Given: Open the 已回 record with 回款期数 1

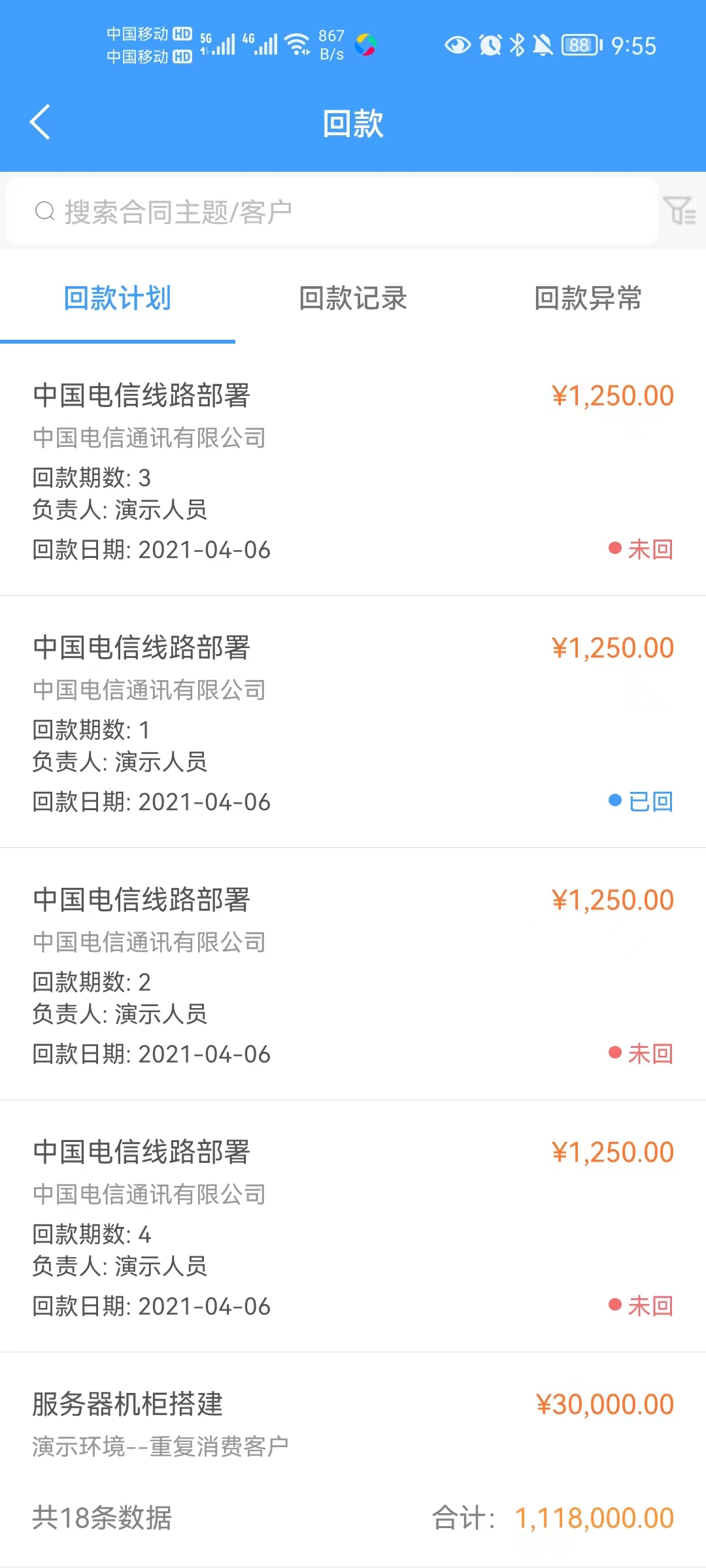Looking at the screenshot, I should pyautogui.click(x=353, y=722).
